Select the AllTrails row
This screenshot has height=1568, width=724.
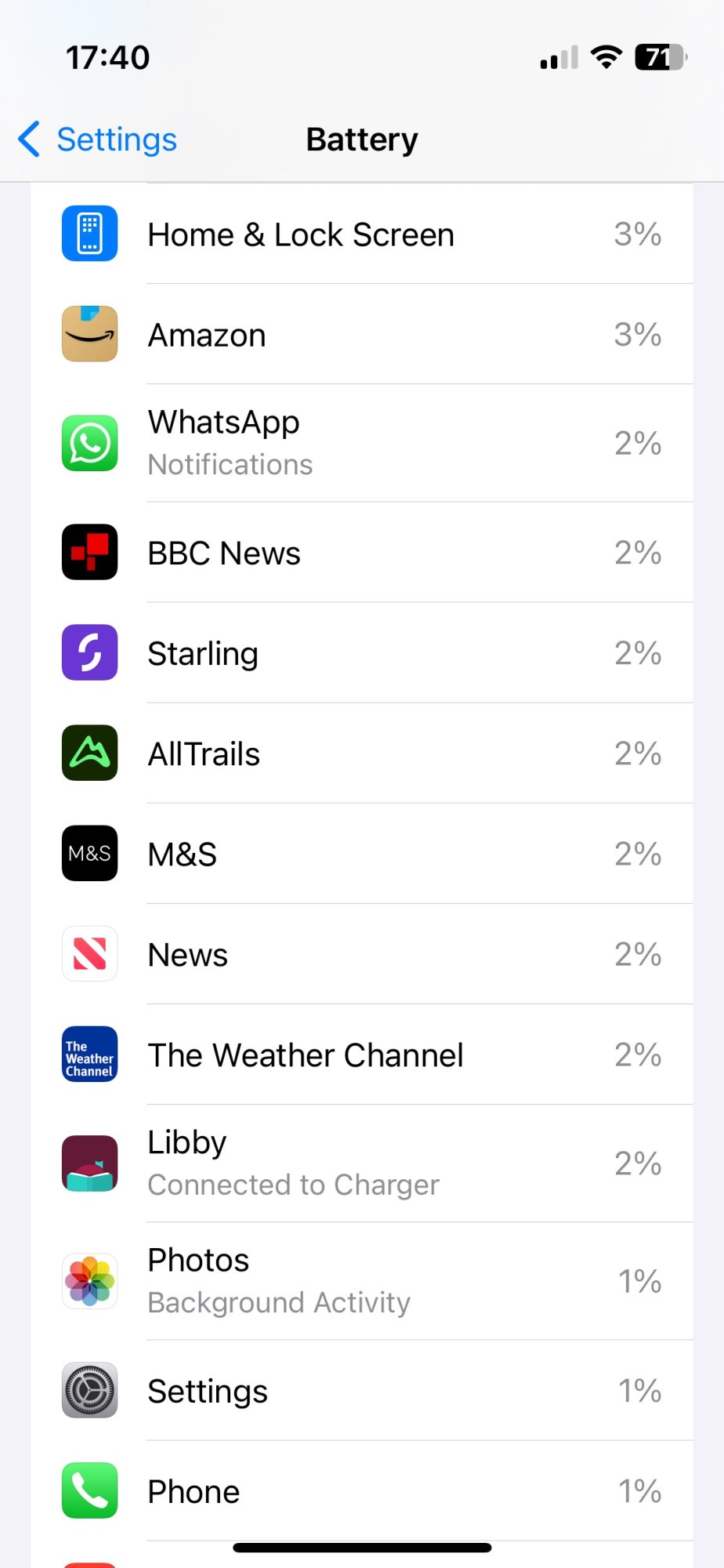pos(362,753)
